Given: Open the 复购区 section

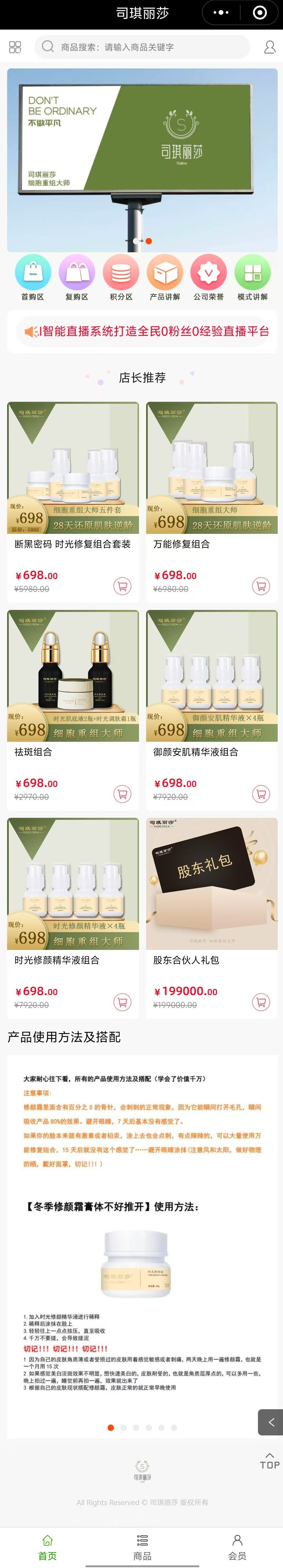Looking at the screenshot, I should click(x=77, y=277).
